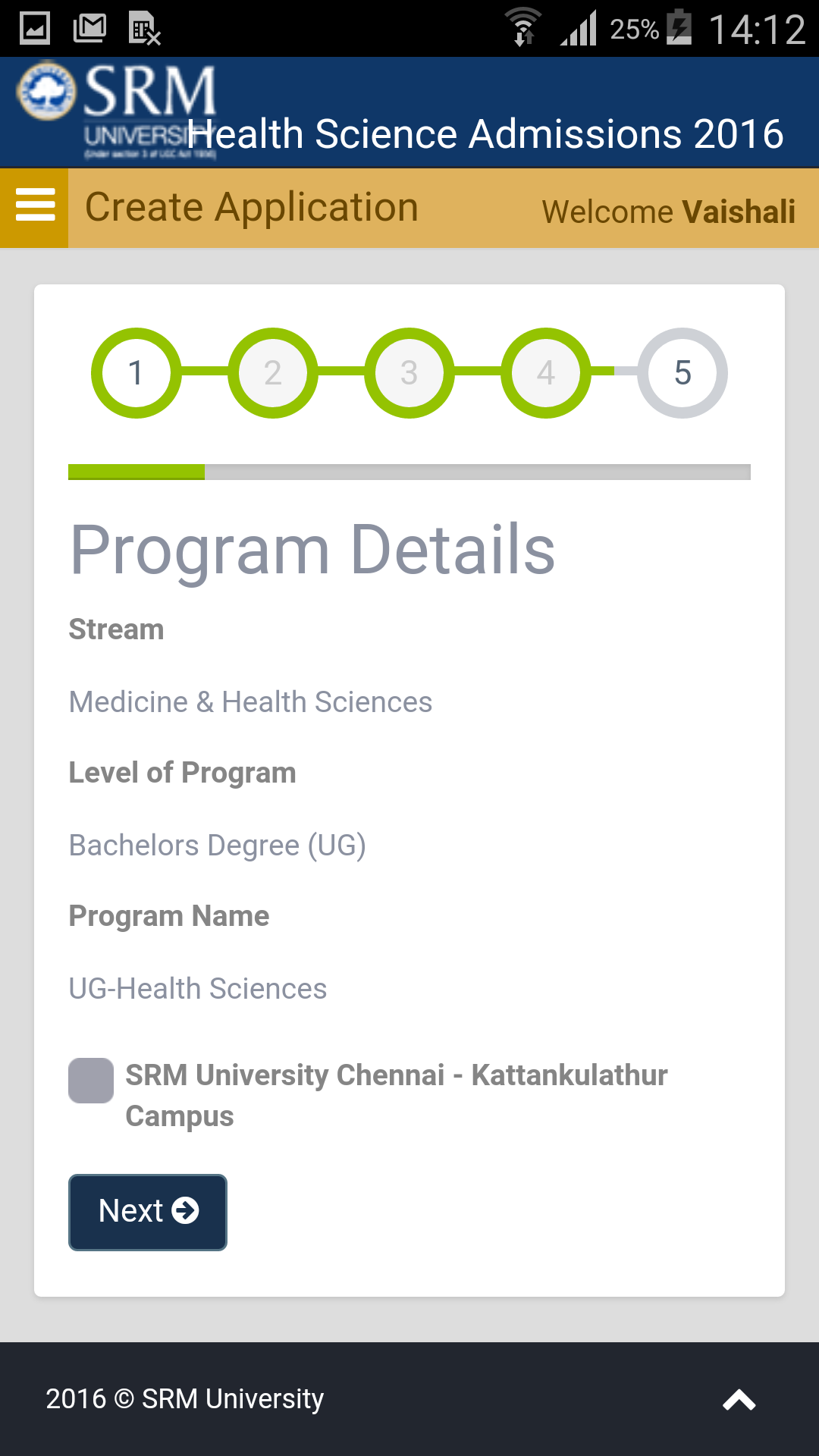Open the Gmail notification icon
The width and height of the screenshot is (819, 1456).
click(88, 27)
